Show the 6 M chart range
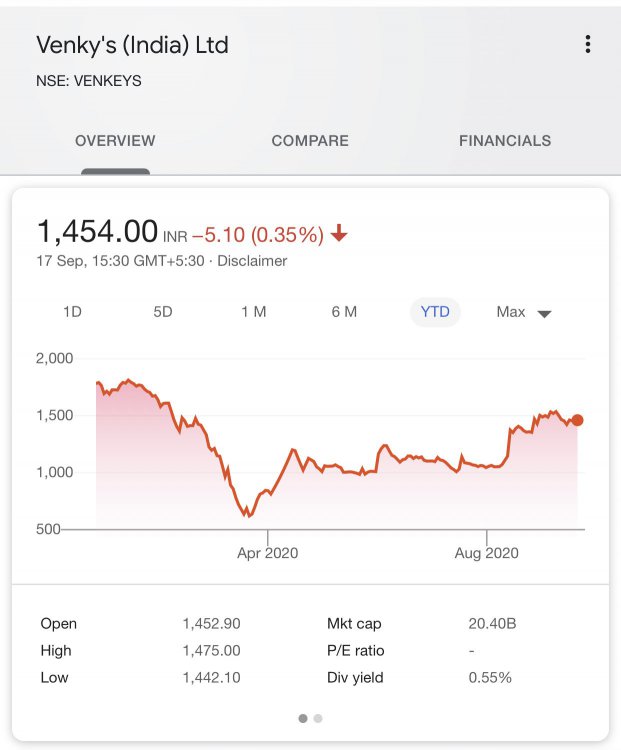Viewport: 621px width, 750px height. (344, 312)
